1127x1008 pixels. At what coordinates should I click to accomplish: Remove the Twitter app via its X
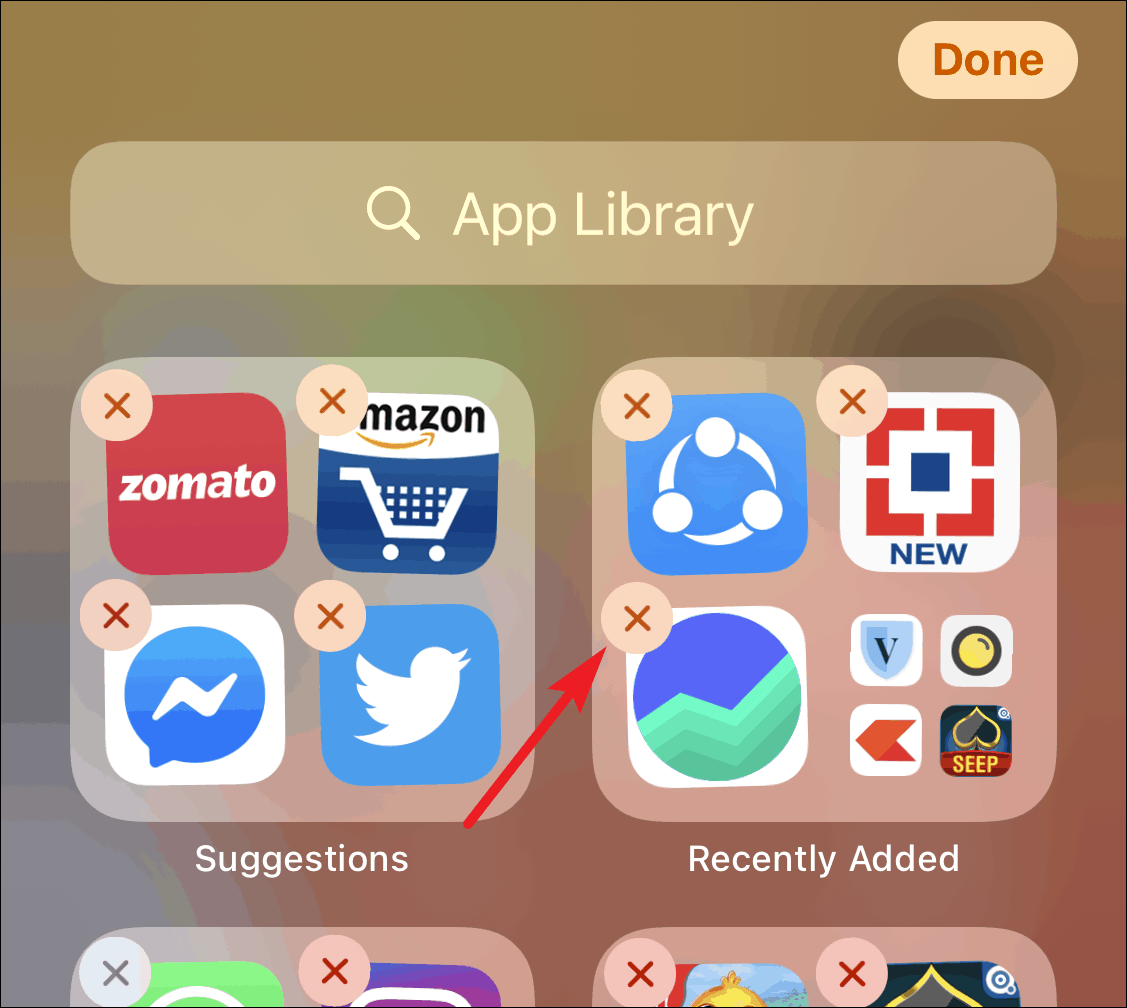(x=330, y=616)
